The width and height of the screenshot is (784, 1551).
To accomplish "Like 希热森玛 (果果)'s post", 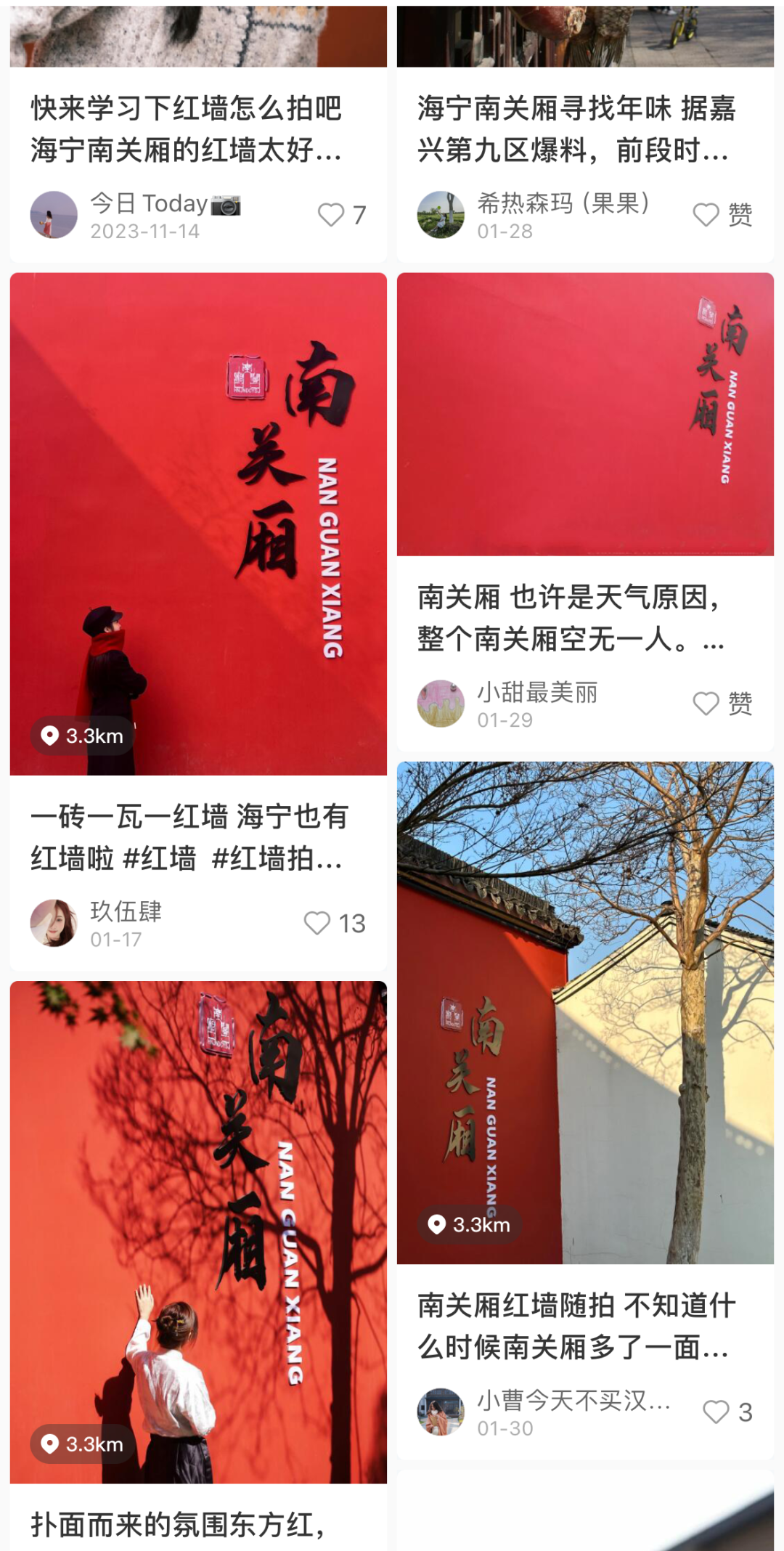I will coord(722,215).
